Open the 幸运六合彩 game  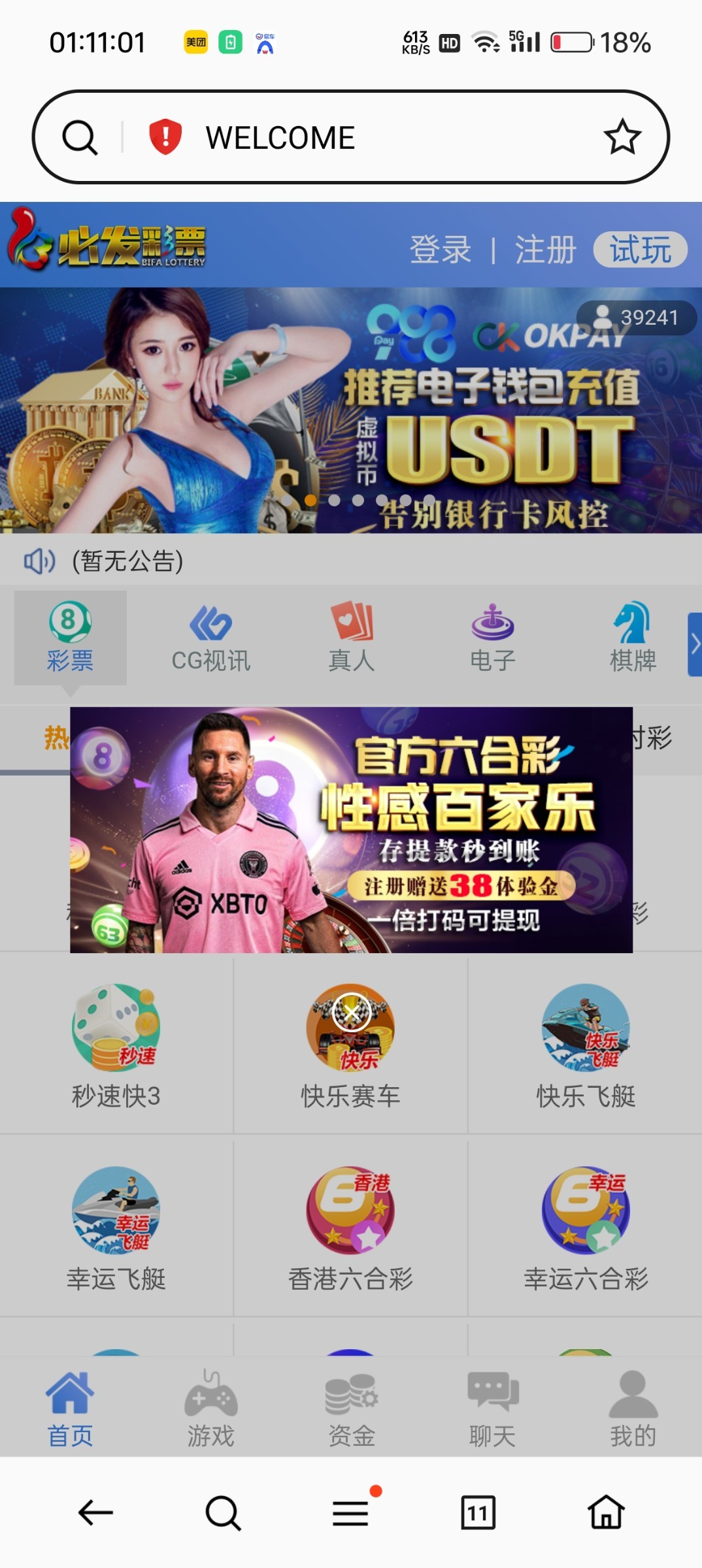coord(586,1228)
